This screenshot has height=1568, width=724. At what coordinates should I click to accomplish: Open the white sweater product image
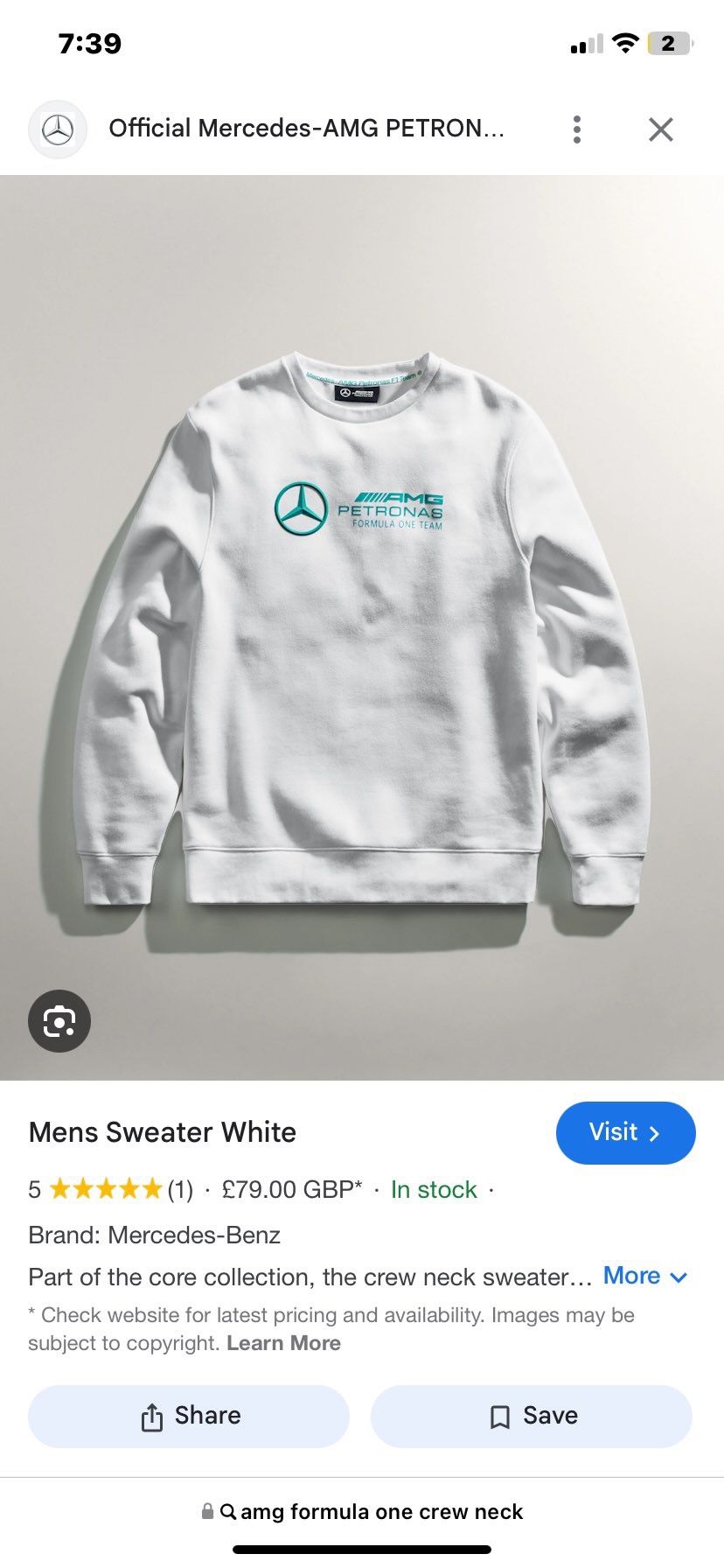pos(362,630)
